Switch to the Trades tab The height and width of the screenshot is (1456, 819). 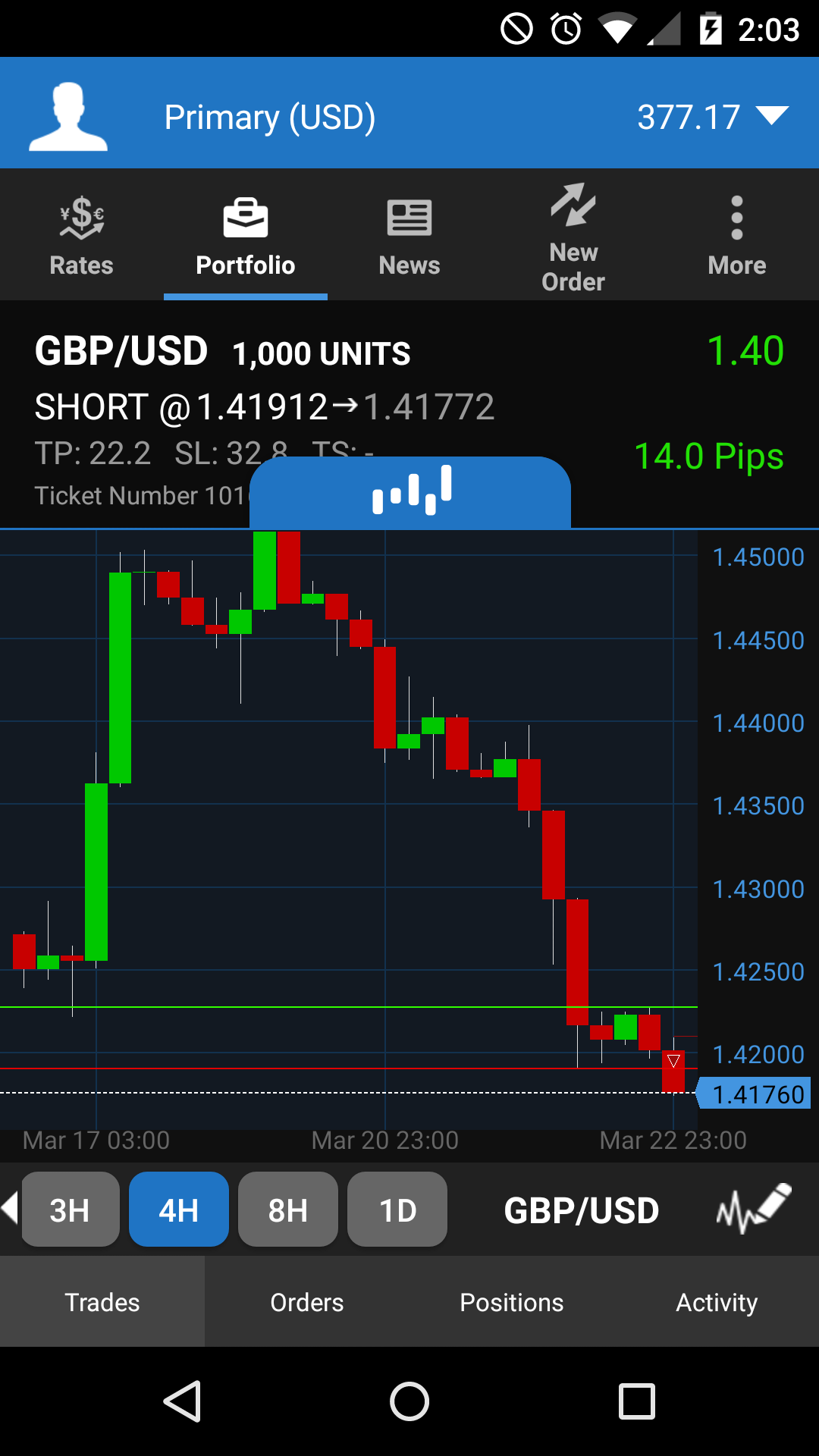pos(102,1302)
